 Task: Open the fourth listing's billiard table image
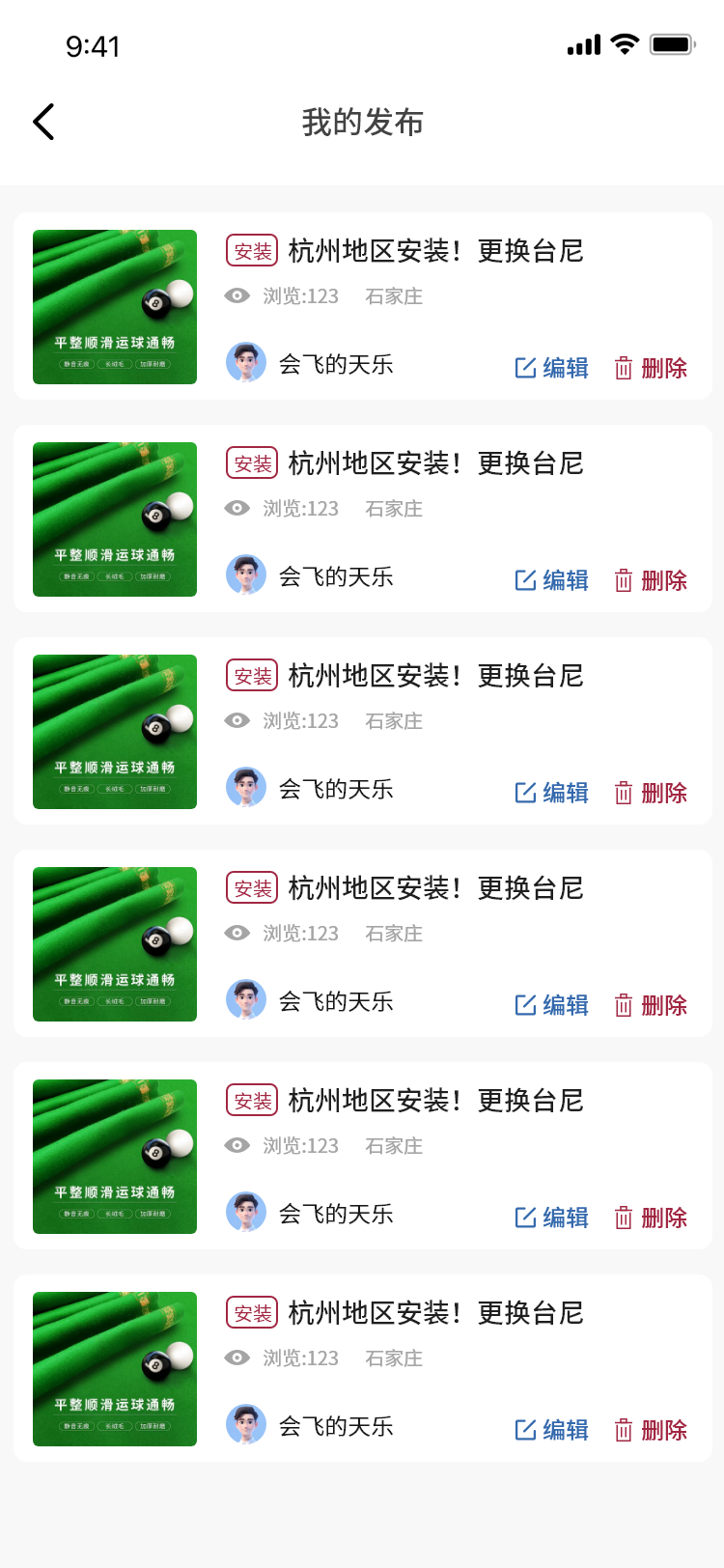115,944
